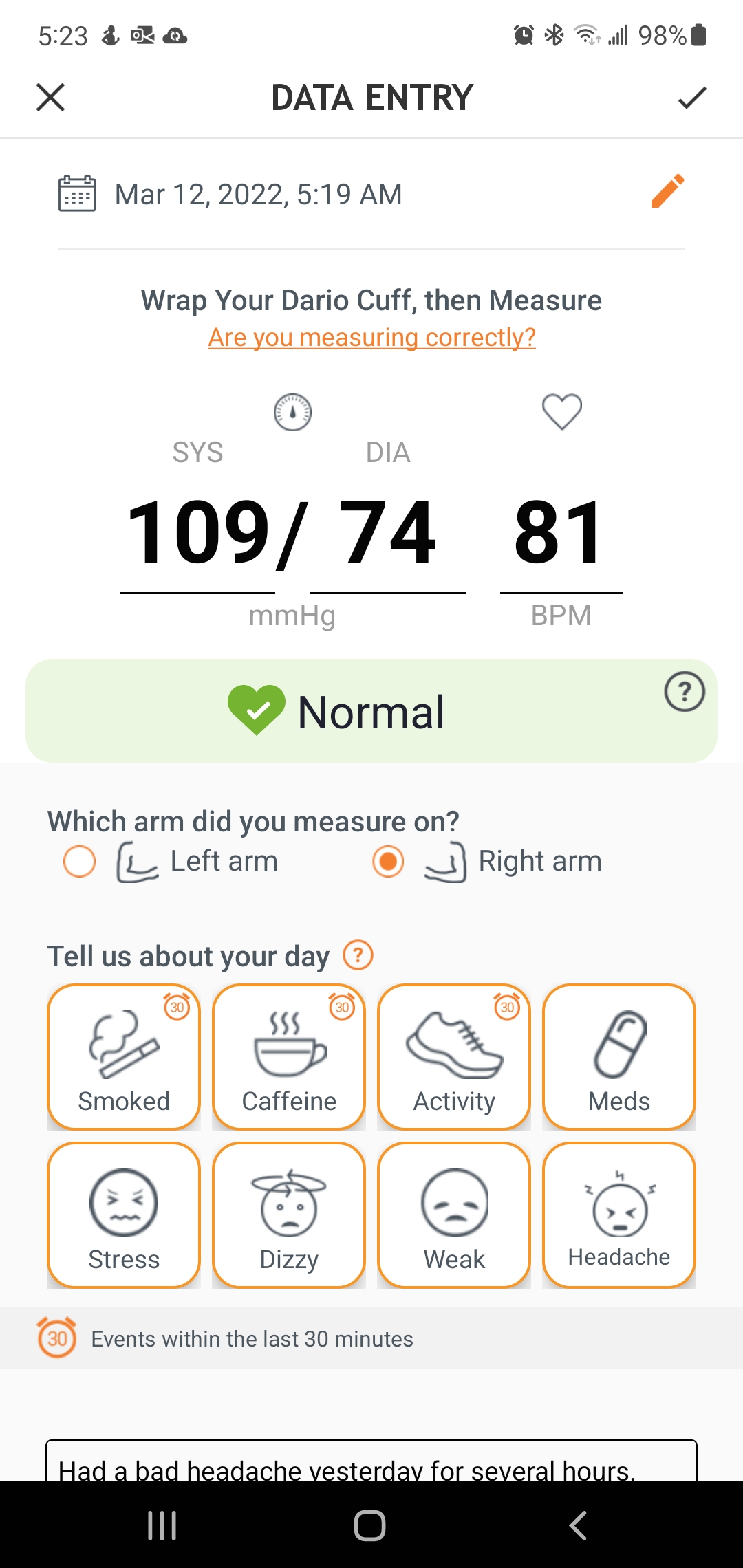This screenshot has width=743, height=1568.
Task: Select the Weak tag
Action: tap(454, 1215)
